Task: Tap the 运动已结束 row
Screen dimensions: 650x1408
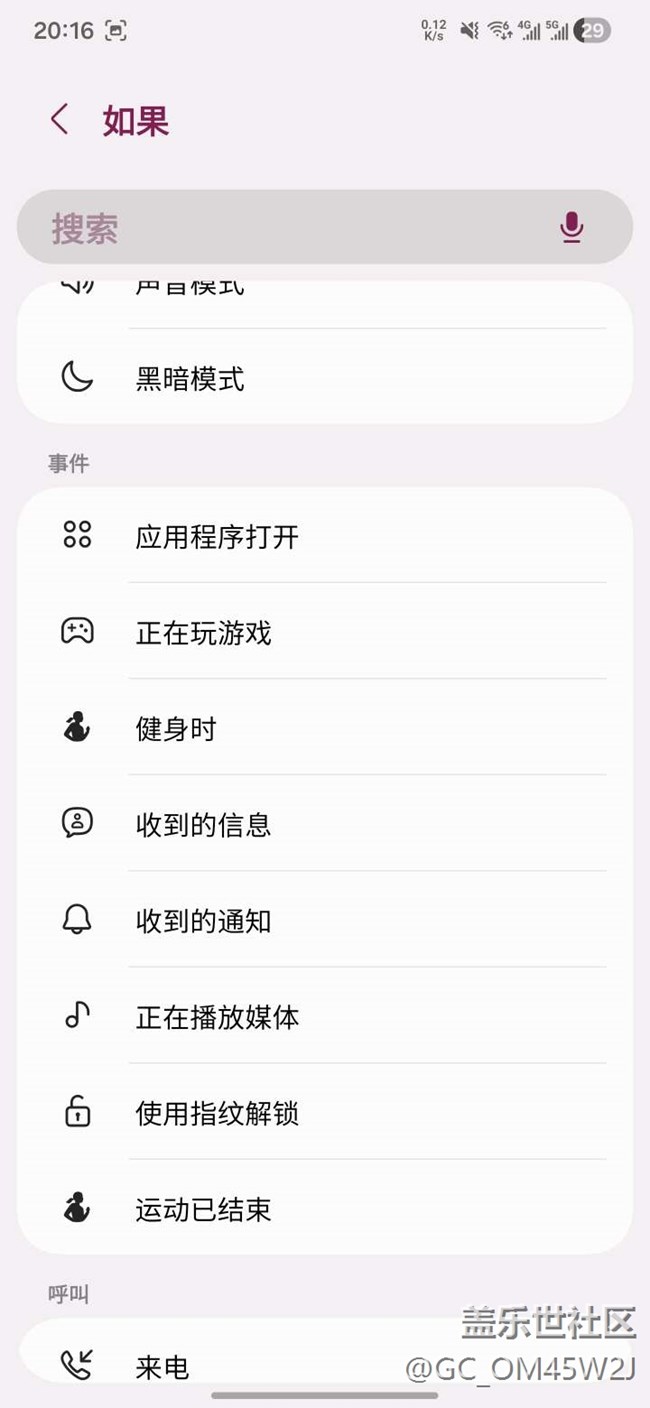Action: click(x=324, y=1210)
